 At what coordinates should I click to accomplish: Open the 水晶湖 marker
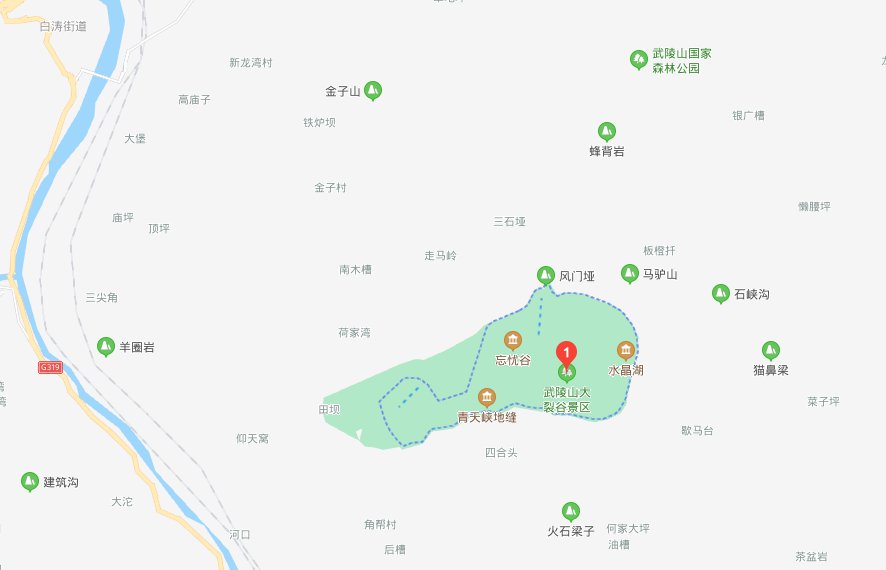626,350
